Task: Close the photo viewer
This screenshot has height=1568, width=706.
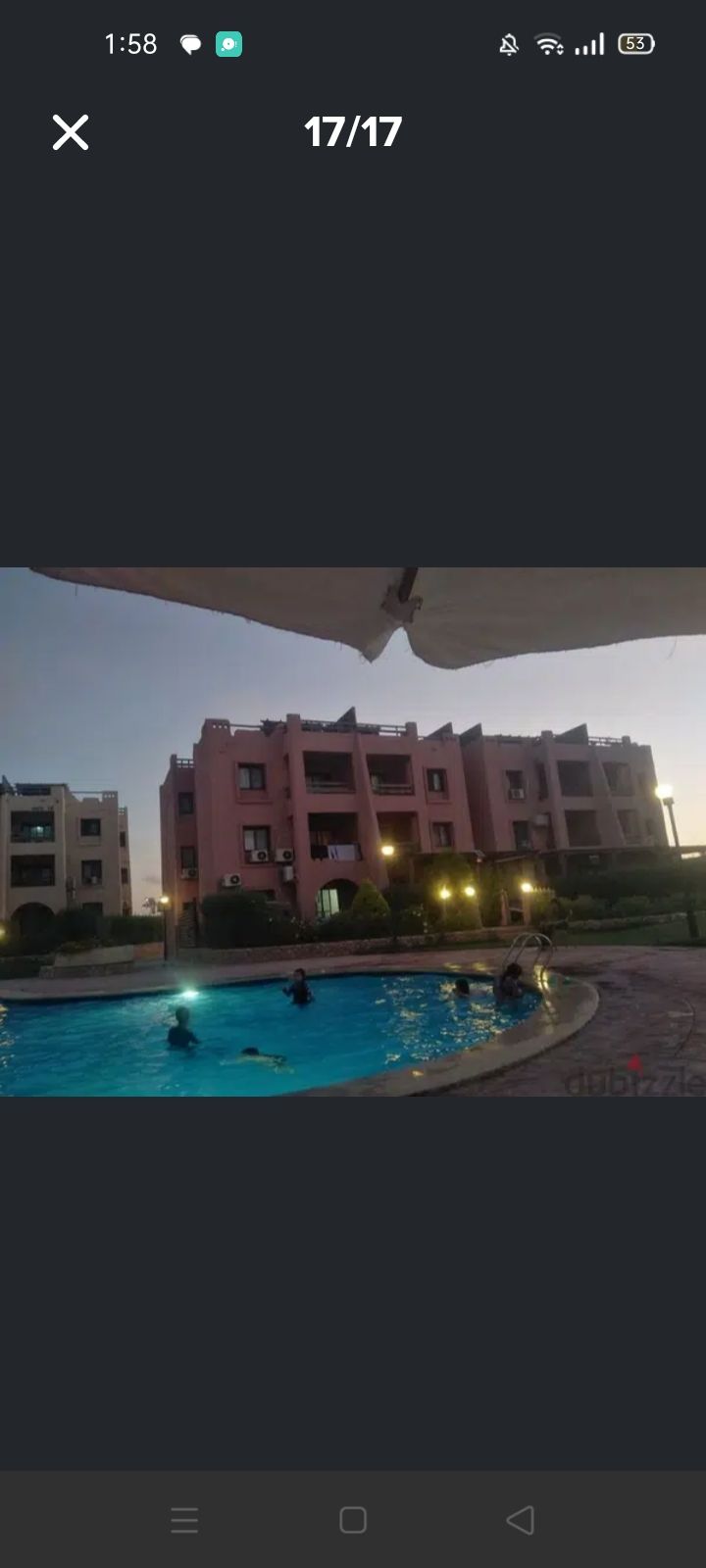Action: click(x=71, y=132)
